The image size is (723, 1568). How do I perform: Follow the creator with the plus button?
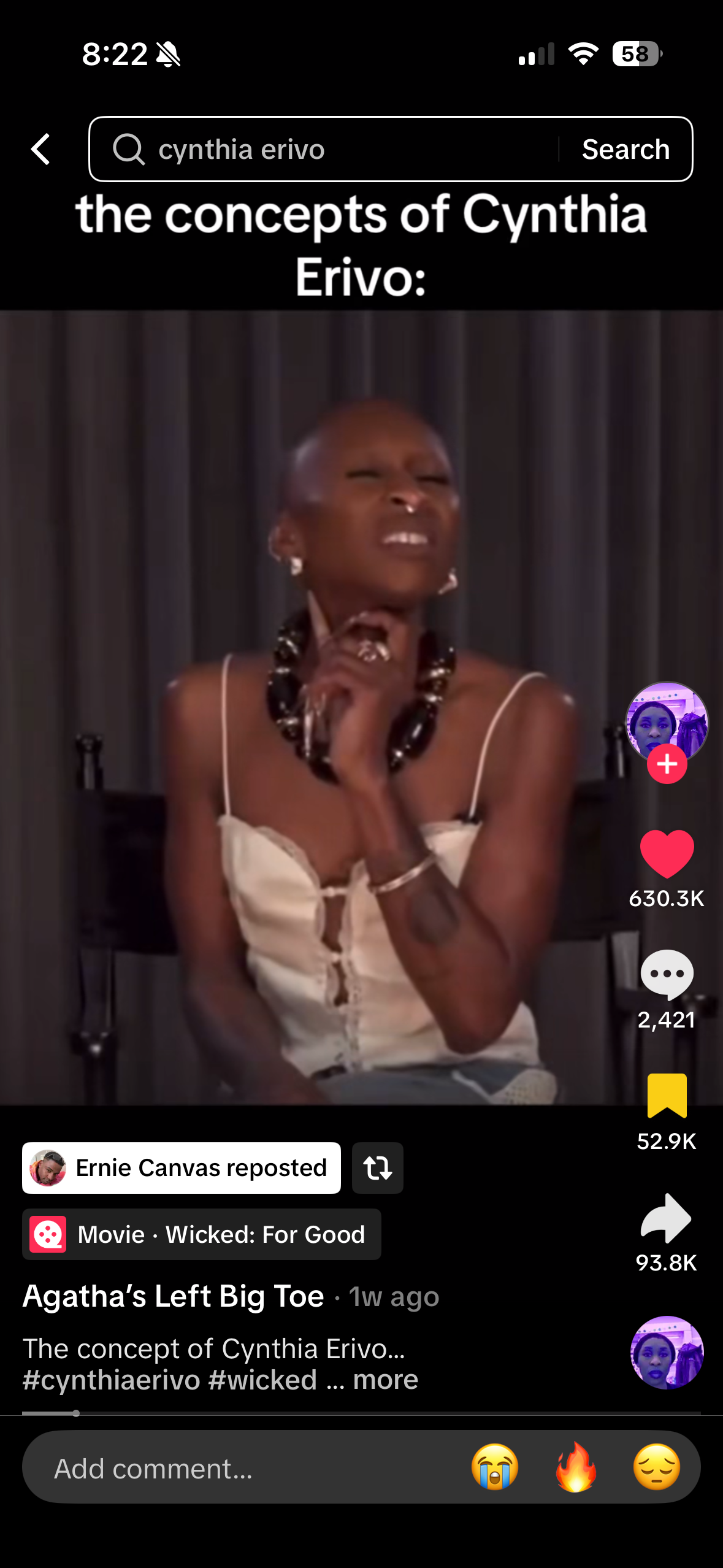tap(667, 764)
